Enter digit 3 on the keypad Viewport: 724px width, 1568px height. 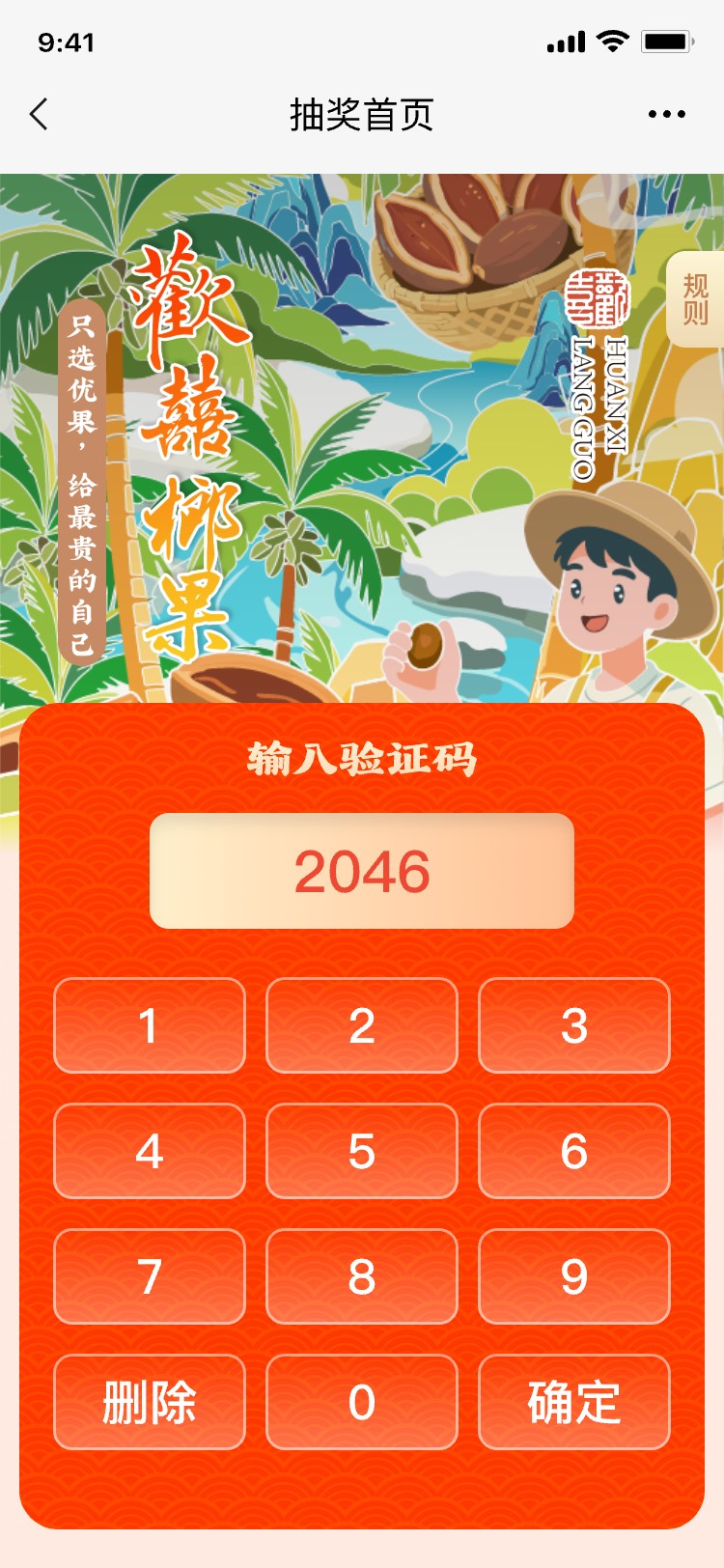[x=574, y=1025]
